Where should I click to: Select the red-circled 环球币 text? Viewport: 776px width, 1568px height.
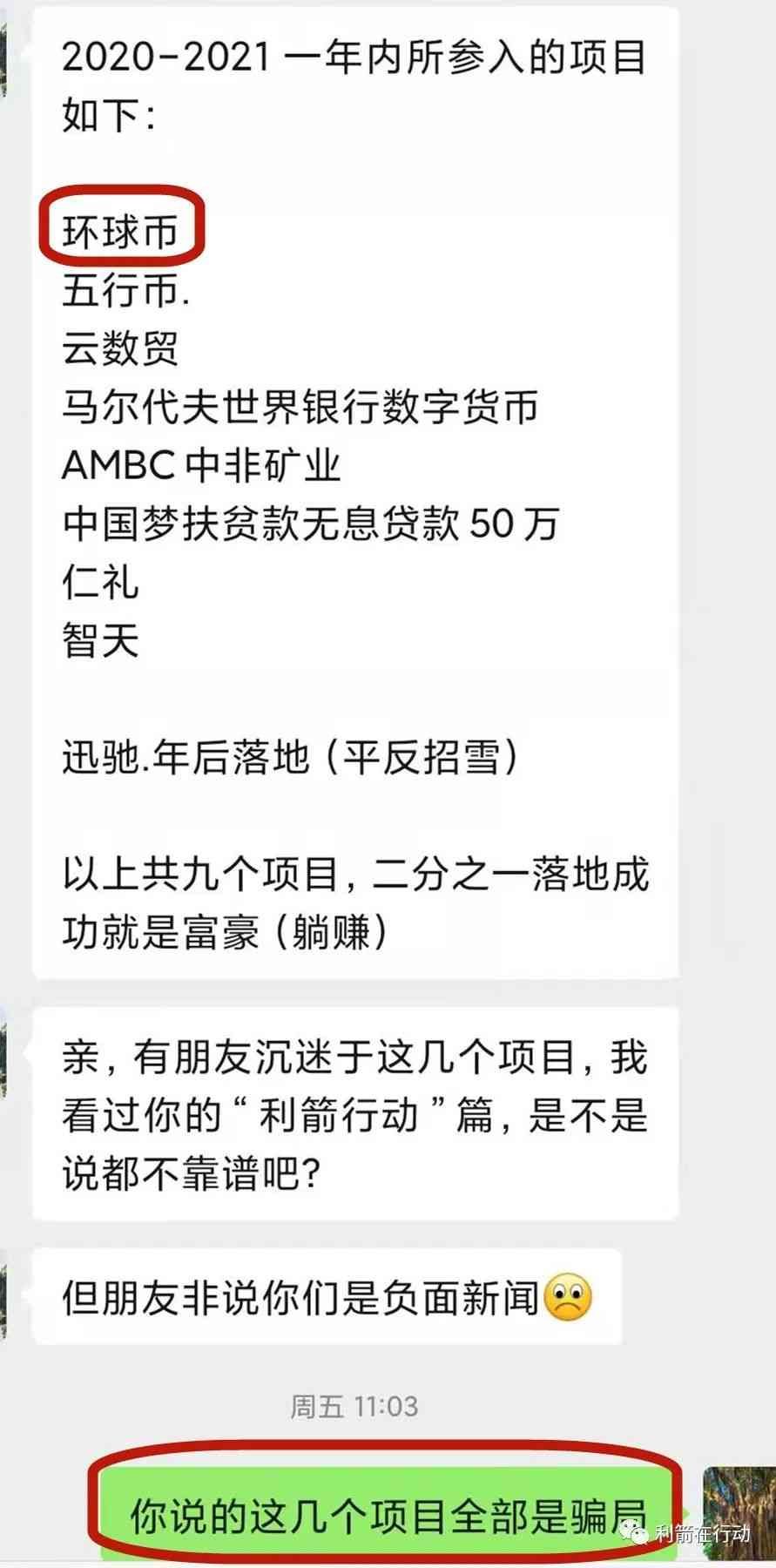click(x=119, y=230)
